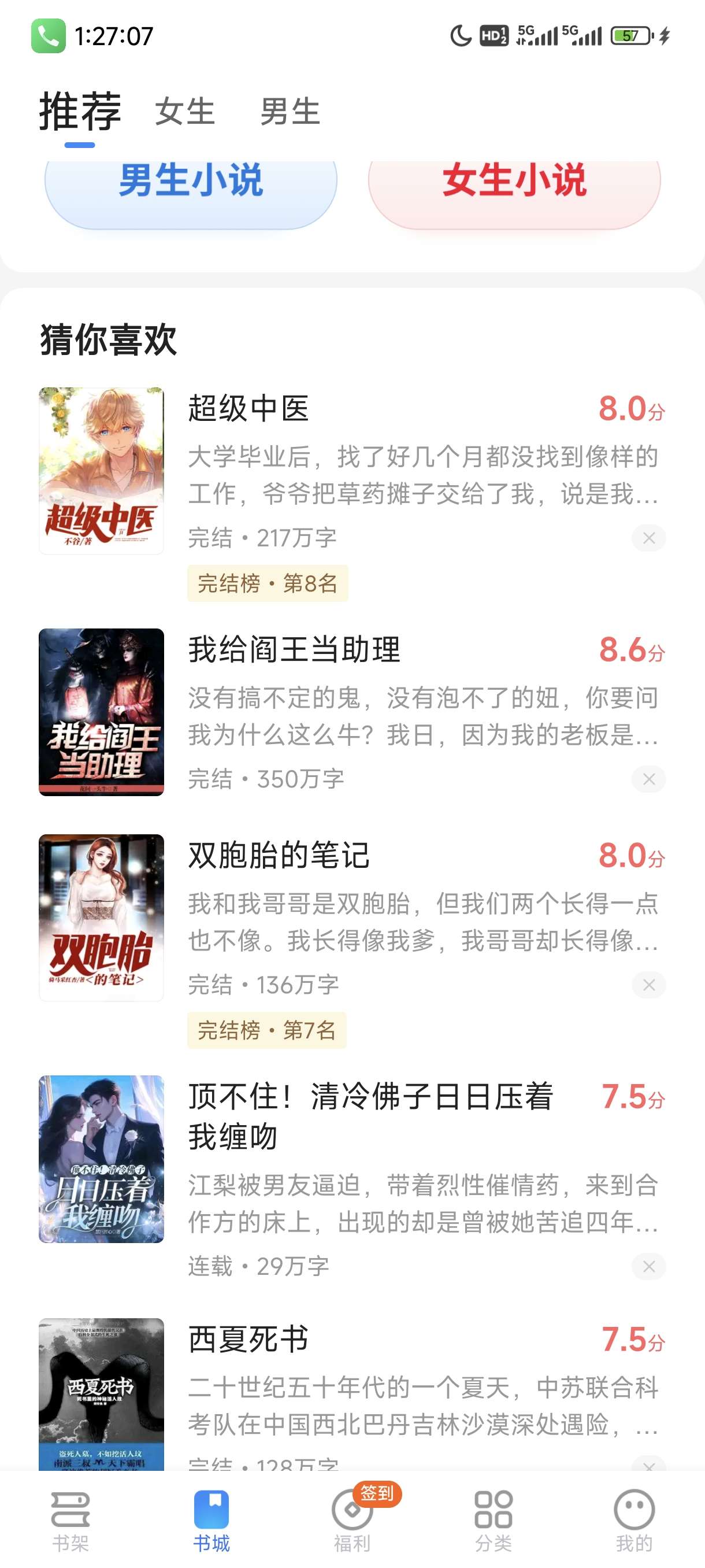Open the 完结榜 第7名 ranking tag
The width and height of the screenshot is (705, 1568).
pyautogui.click(x=267, y=1030)
